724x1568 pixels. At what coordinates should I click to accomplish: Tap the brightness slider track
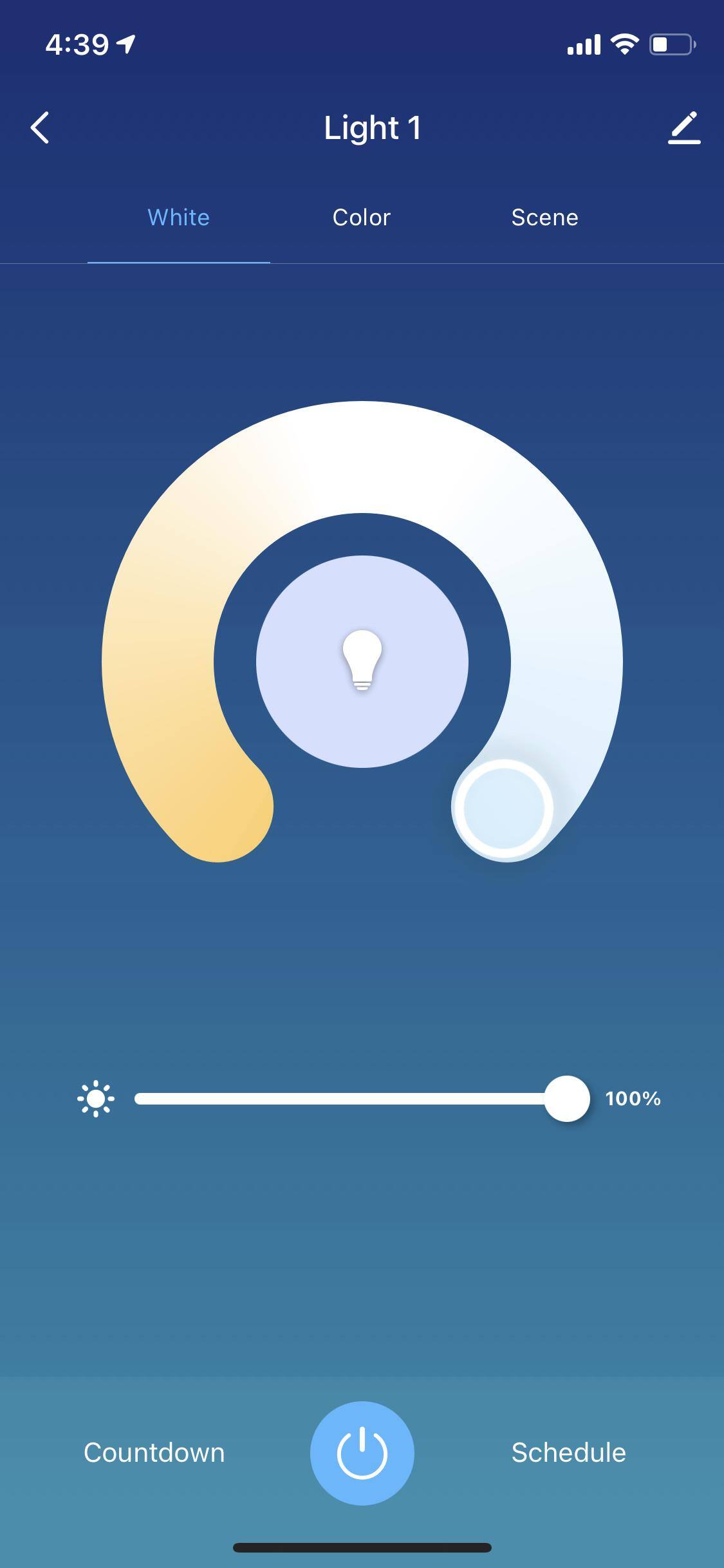(341, 1098)
